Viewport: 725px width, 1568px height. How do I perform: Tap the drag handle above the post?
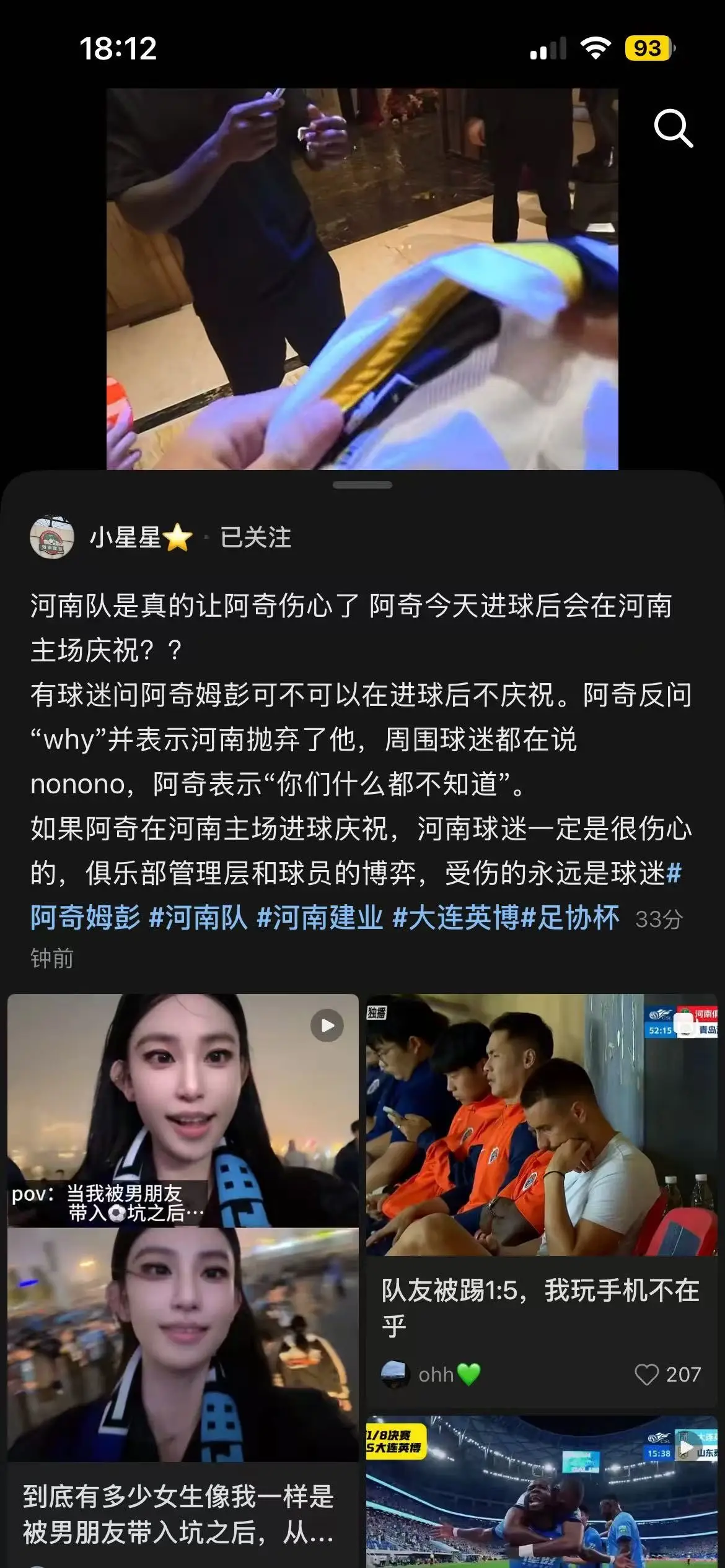pyautogui.click(x=362, y=485)
